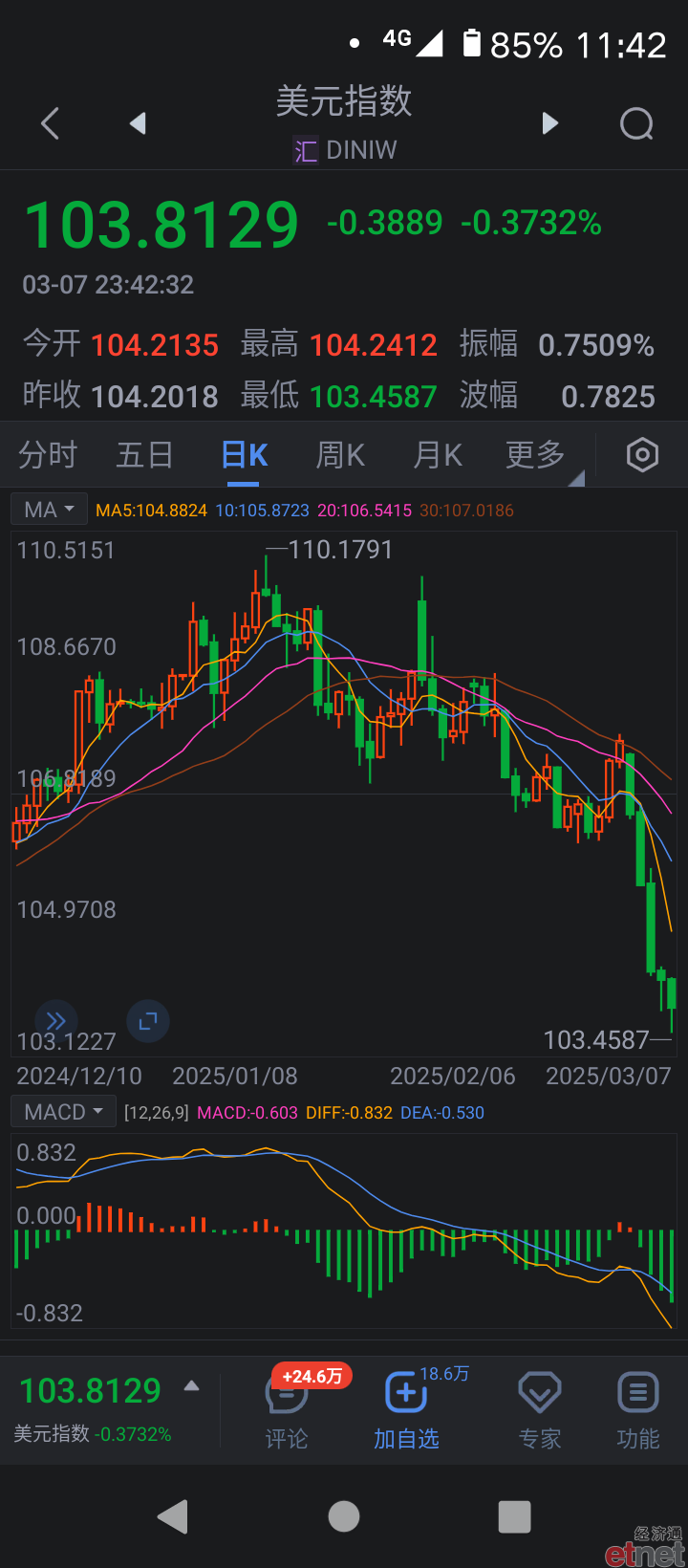Open chart settings hexagon icon
Screen dimensions: 688x1568
click(x=642, y=455)
